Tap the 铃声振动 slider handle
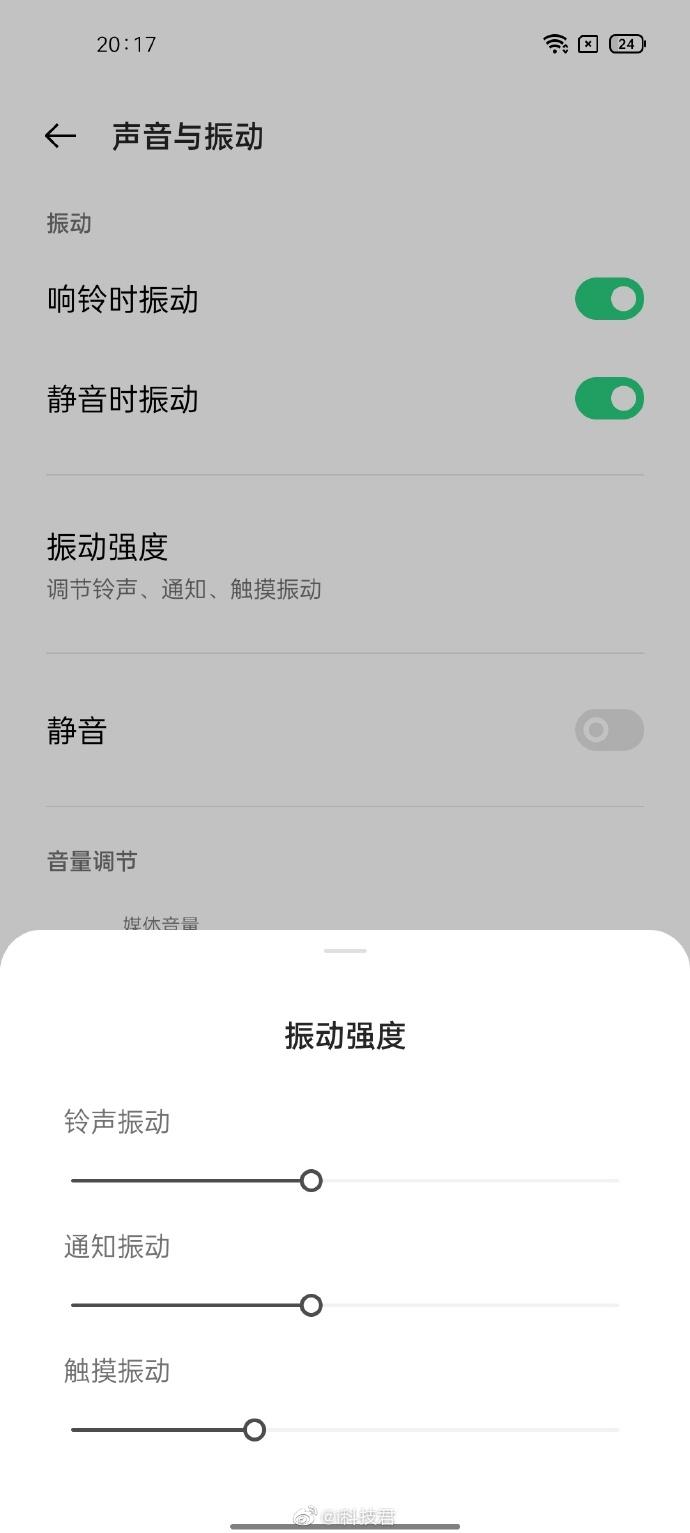The width and height of the screenshot is (690, 1533). point(311,1181)
